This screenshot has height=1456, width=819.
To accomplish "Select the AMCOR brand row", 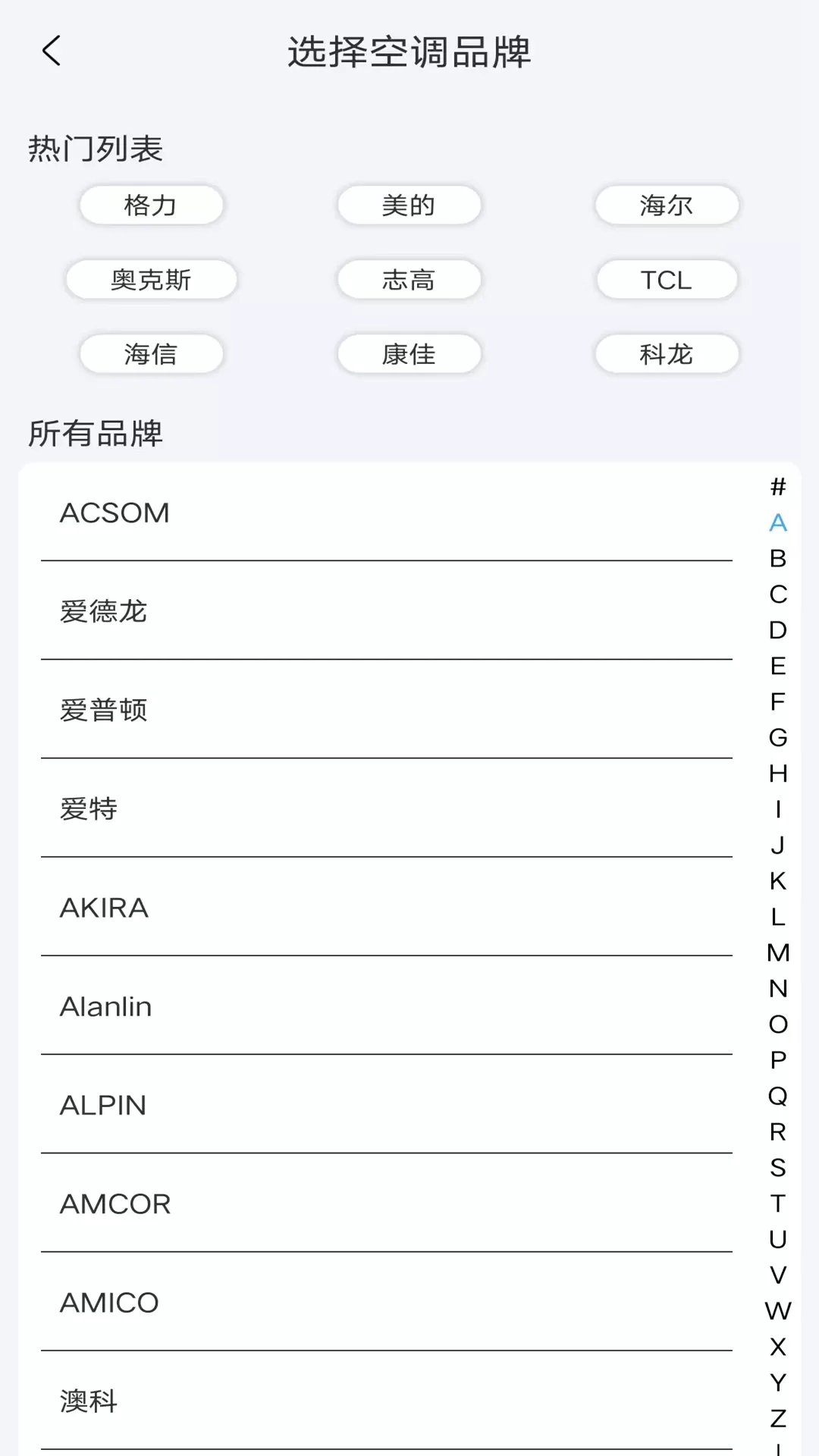I will tap(387, 1203).
